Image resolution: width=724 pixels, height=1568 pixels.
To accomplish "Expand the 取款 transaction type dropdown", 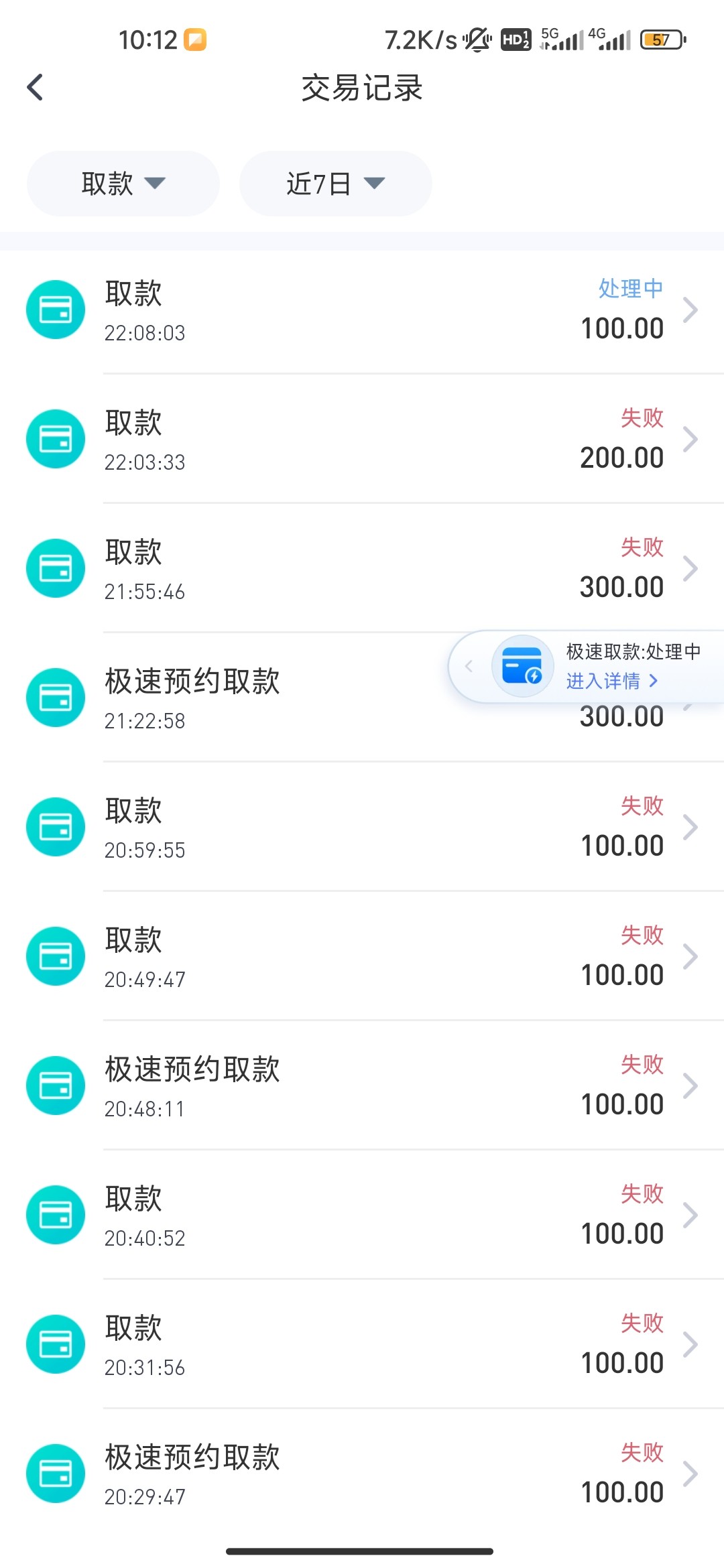I will point(123,184).
